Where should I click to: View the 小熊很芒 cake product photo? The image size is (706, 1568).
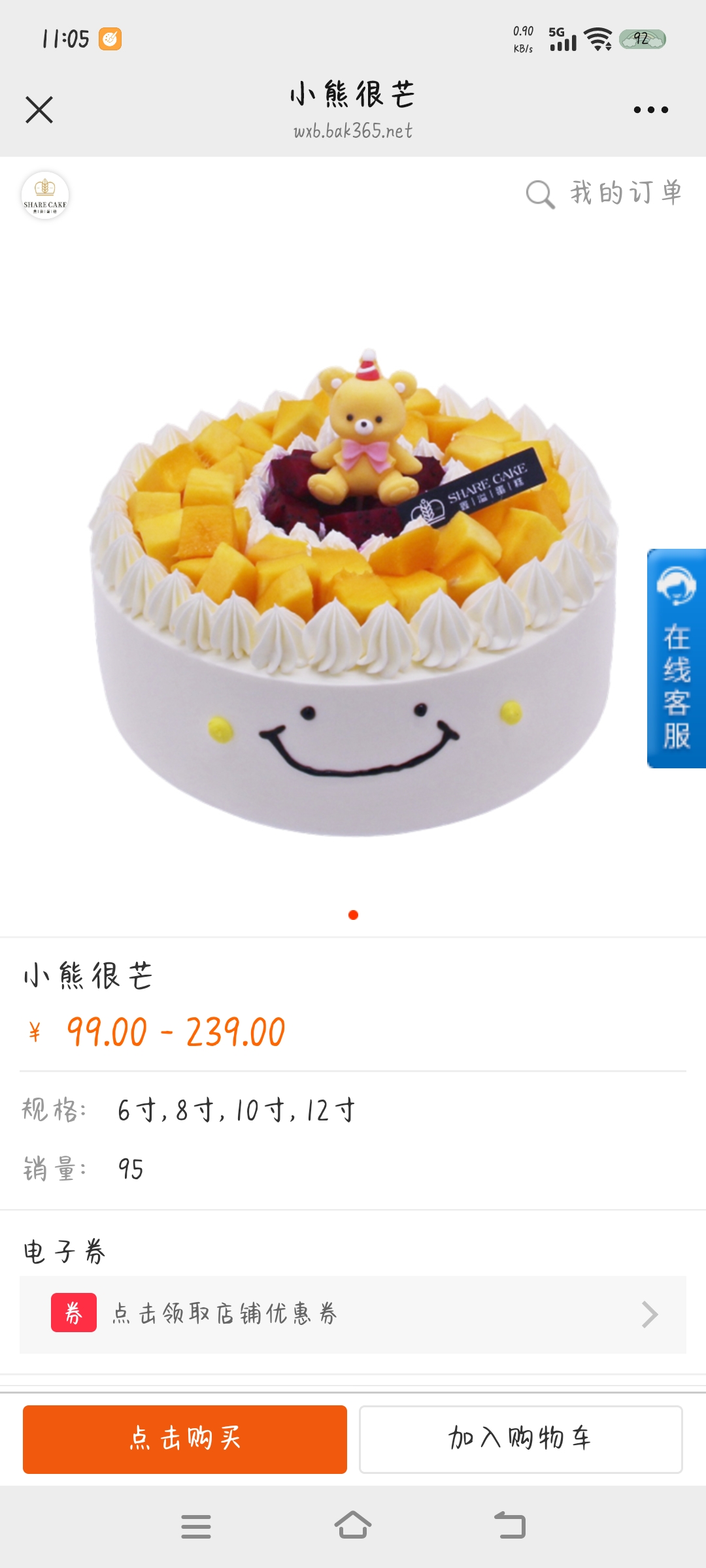[x=353, y=588]
